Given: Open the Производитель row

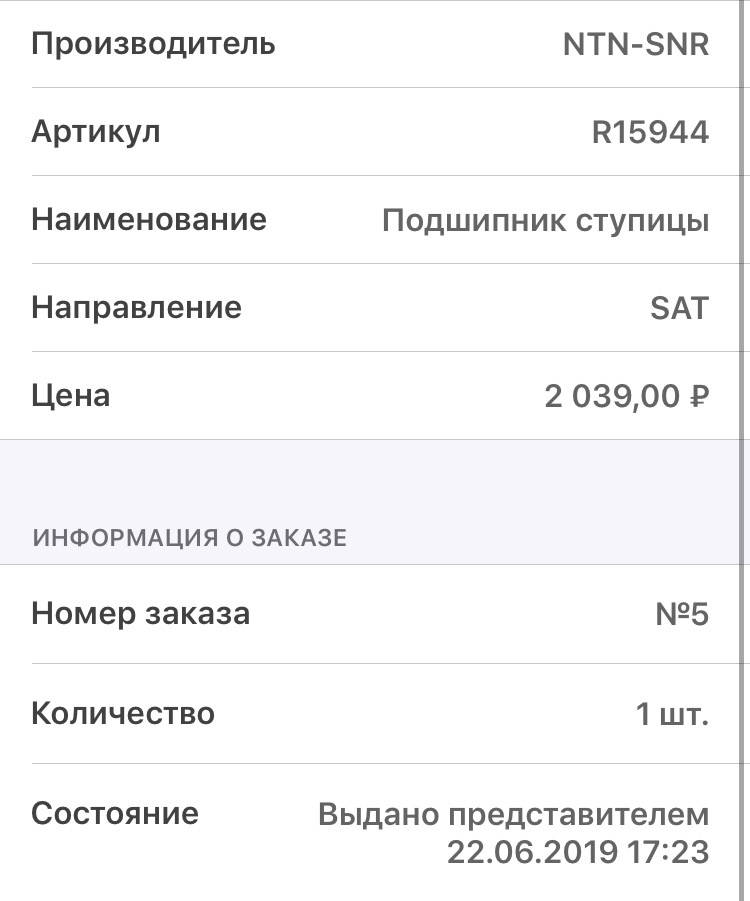Looking at the screenshot, I should 375,44.
